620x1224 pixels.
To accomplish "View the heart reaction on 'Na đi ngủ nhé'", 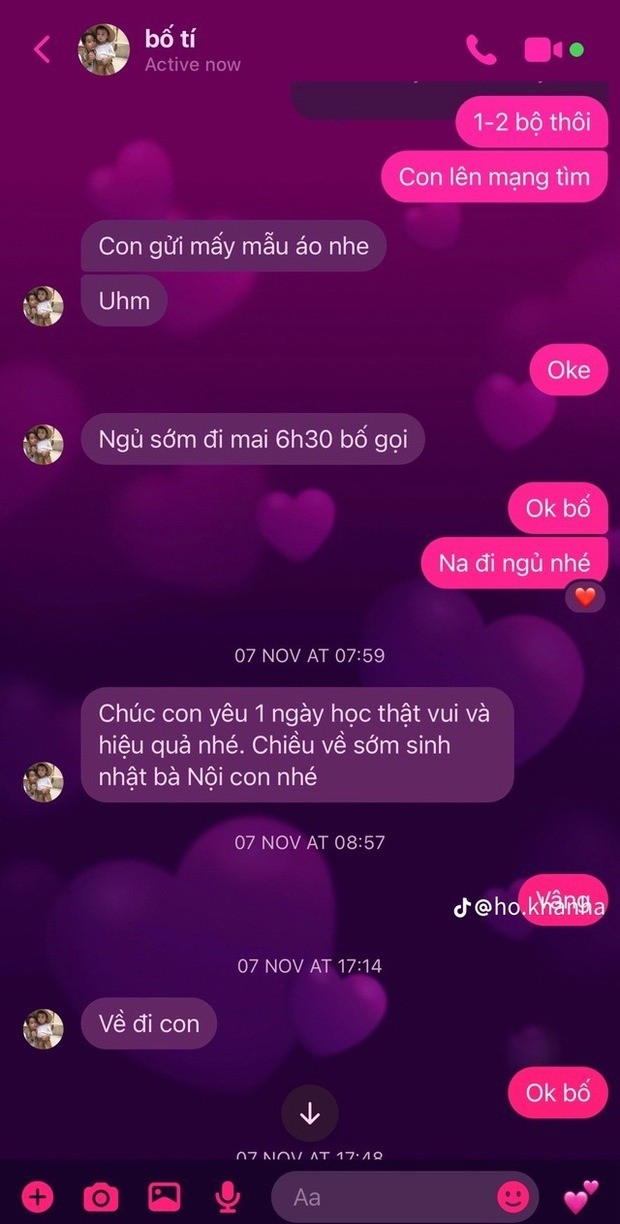I will (585, 598).
